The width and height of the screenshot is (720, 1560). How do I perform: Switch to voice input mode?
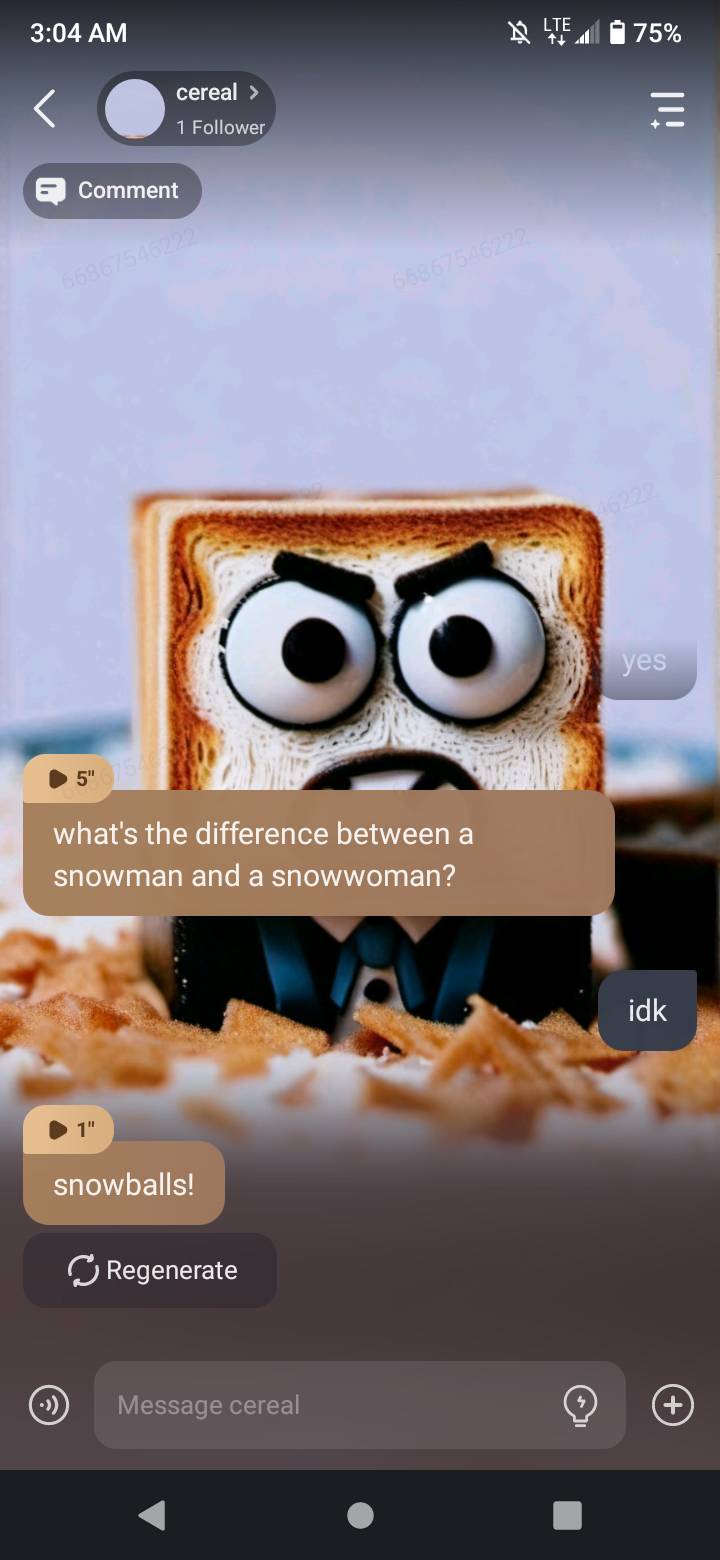48,1405
